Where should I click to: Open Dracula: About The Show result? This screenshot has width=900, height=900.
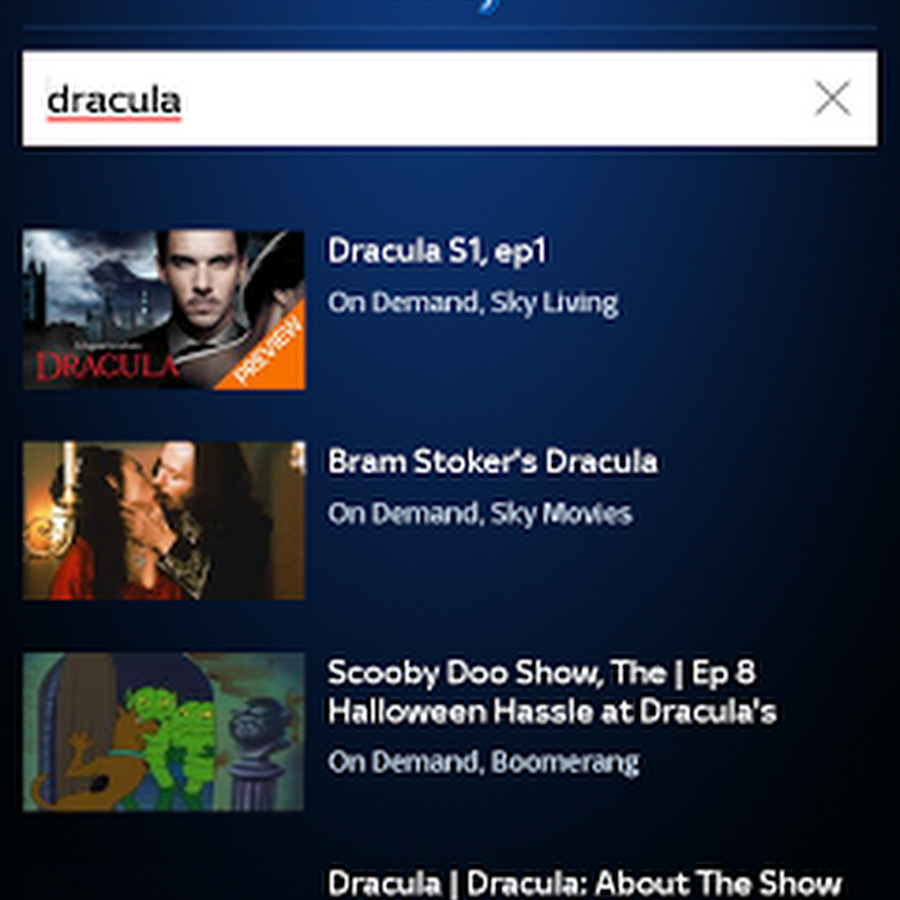[584, 883]
